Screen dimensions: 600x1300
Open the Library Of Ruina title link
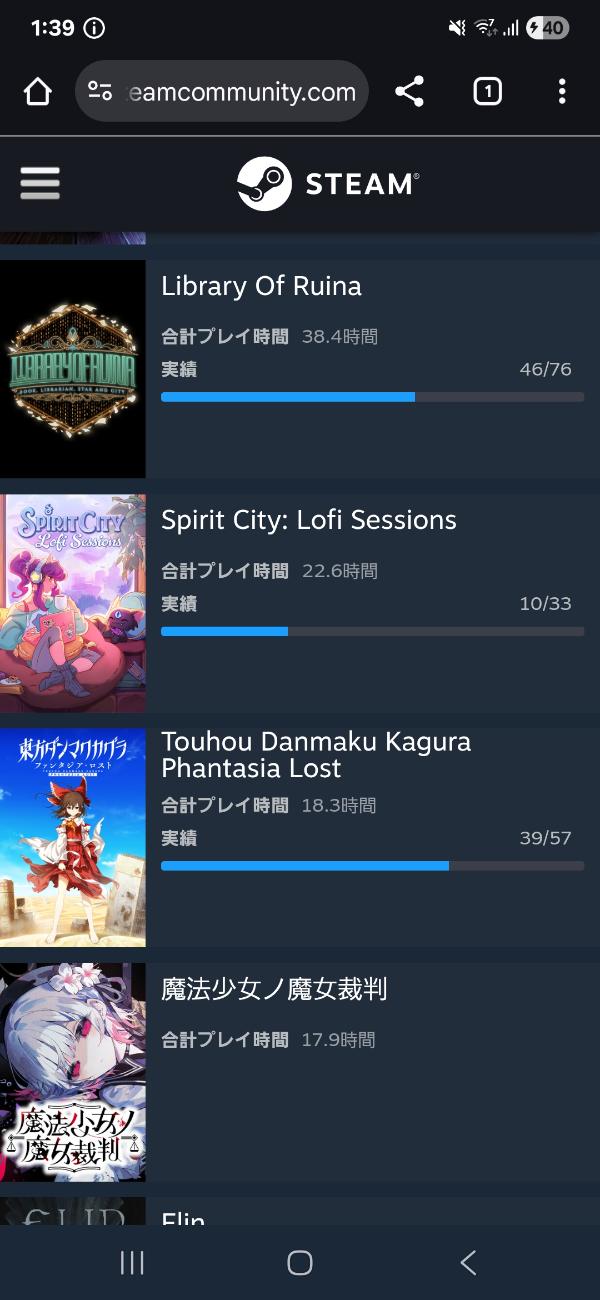point(261,287)
